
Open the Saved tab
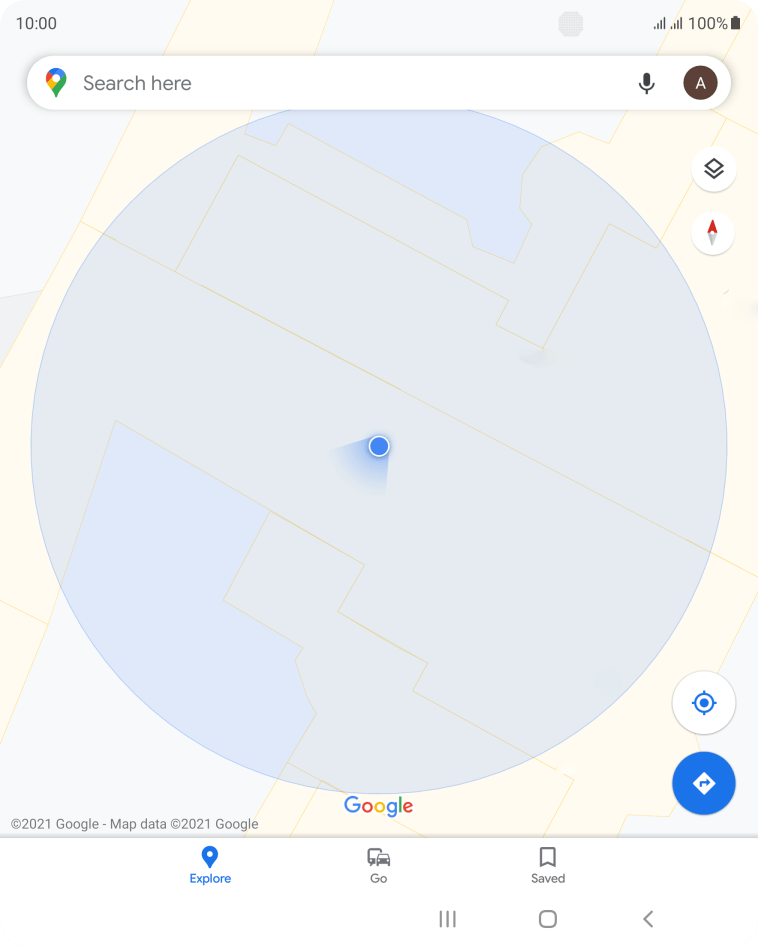click(547, 865)
